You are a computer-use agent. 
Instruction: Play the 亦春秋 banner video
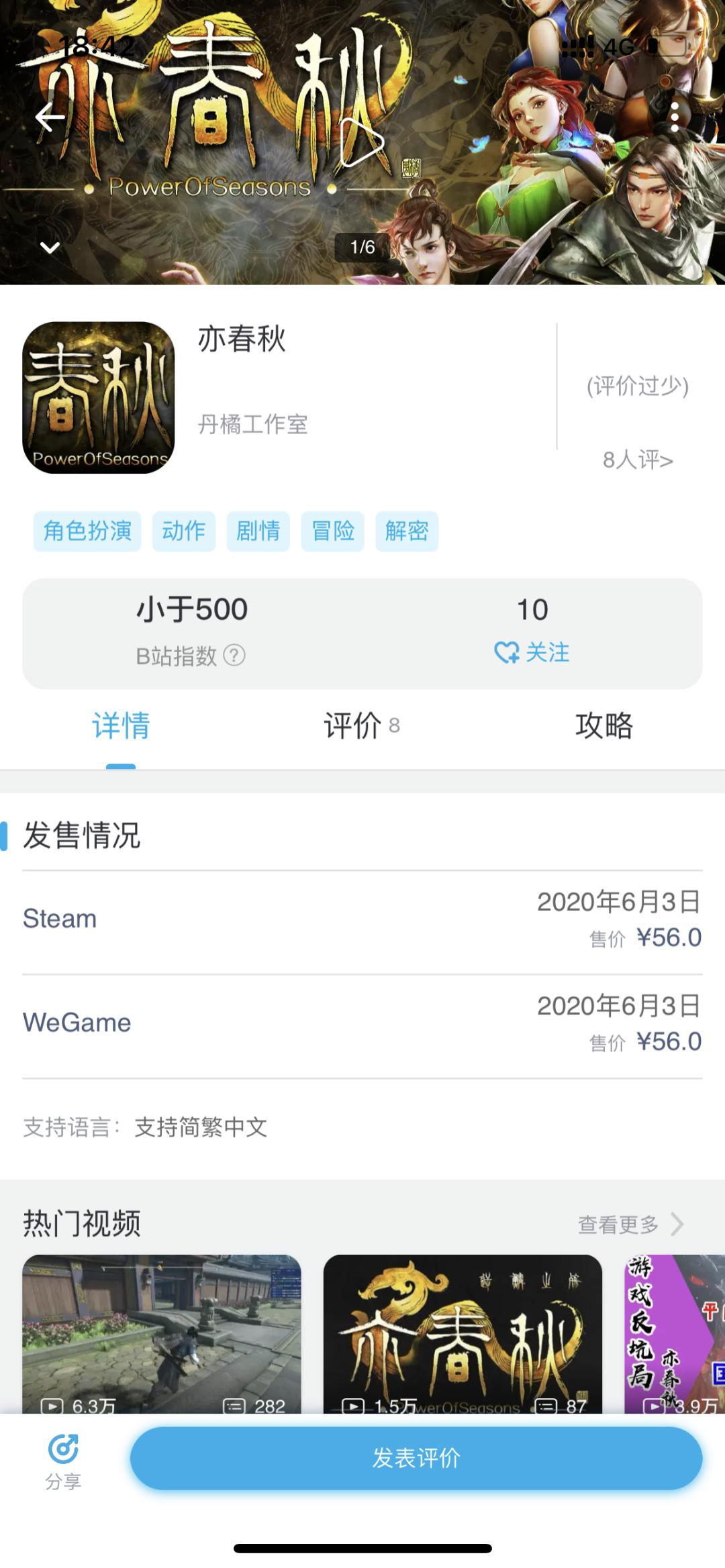pos(362,142)
